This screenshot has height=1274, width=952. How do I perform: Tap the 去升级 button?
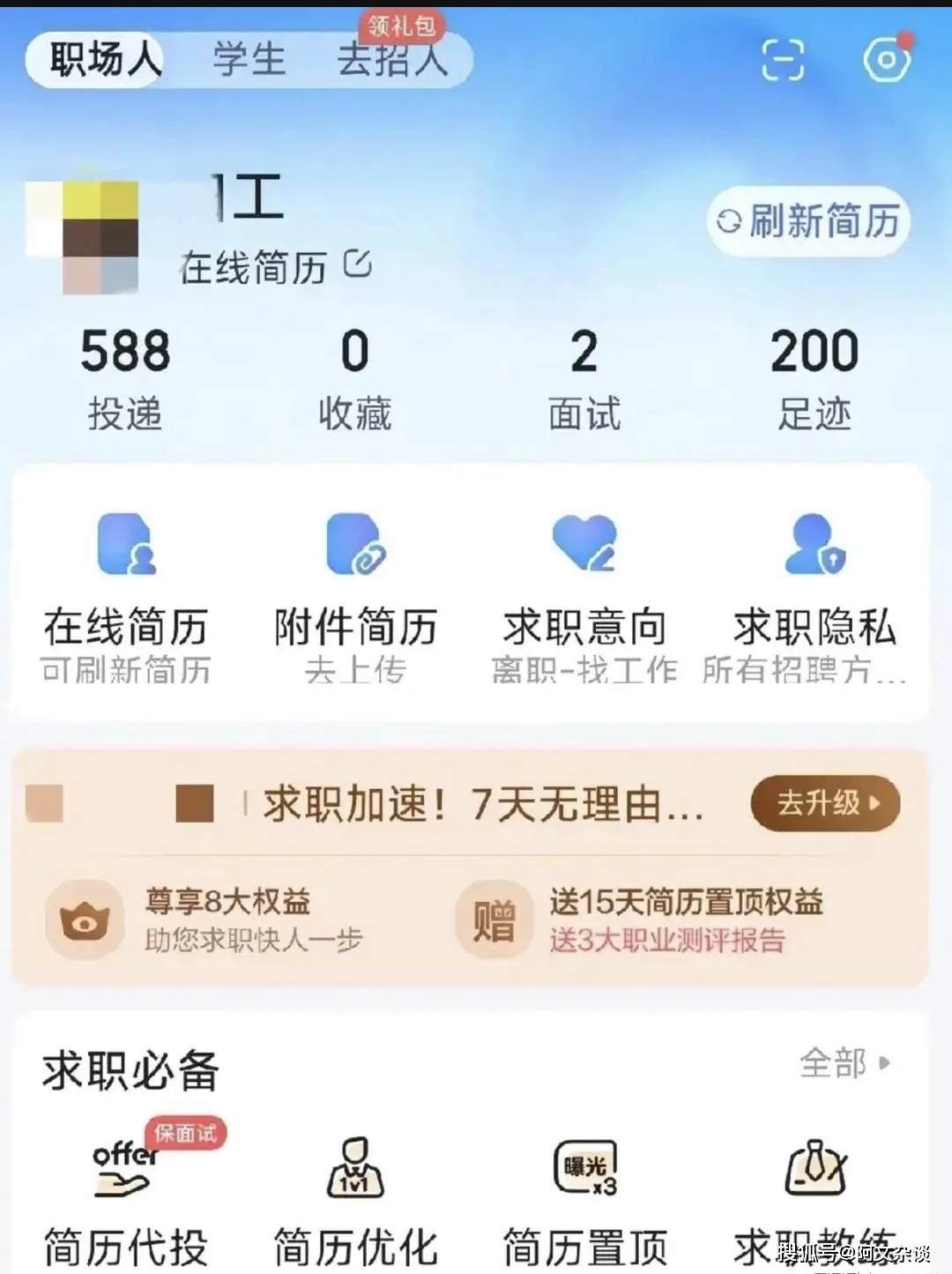(x=825, y=803)
